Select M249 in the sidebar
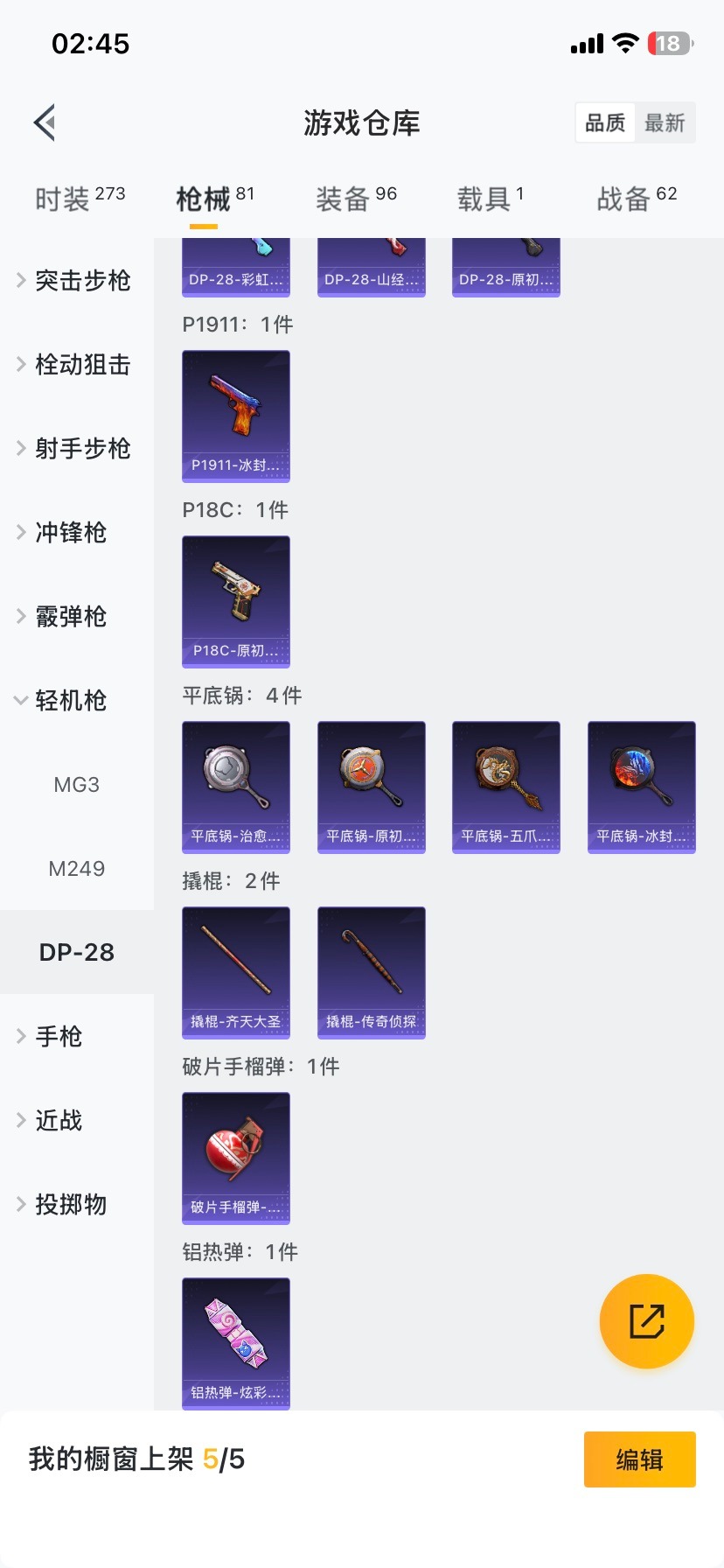 pos(77,868)
